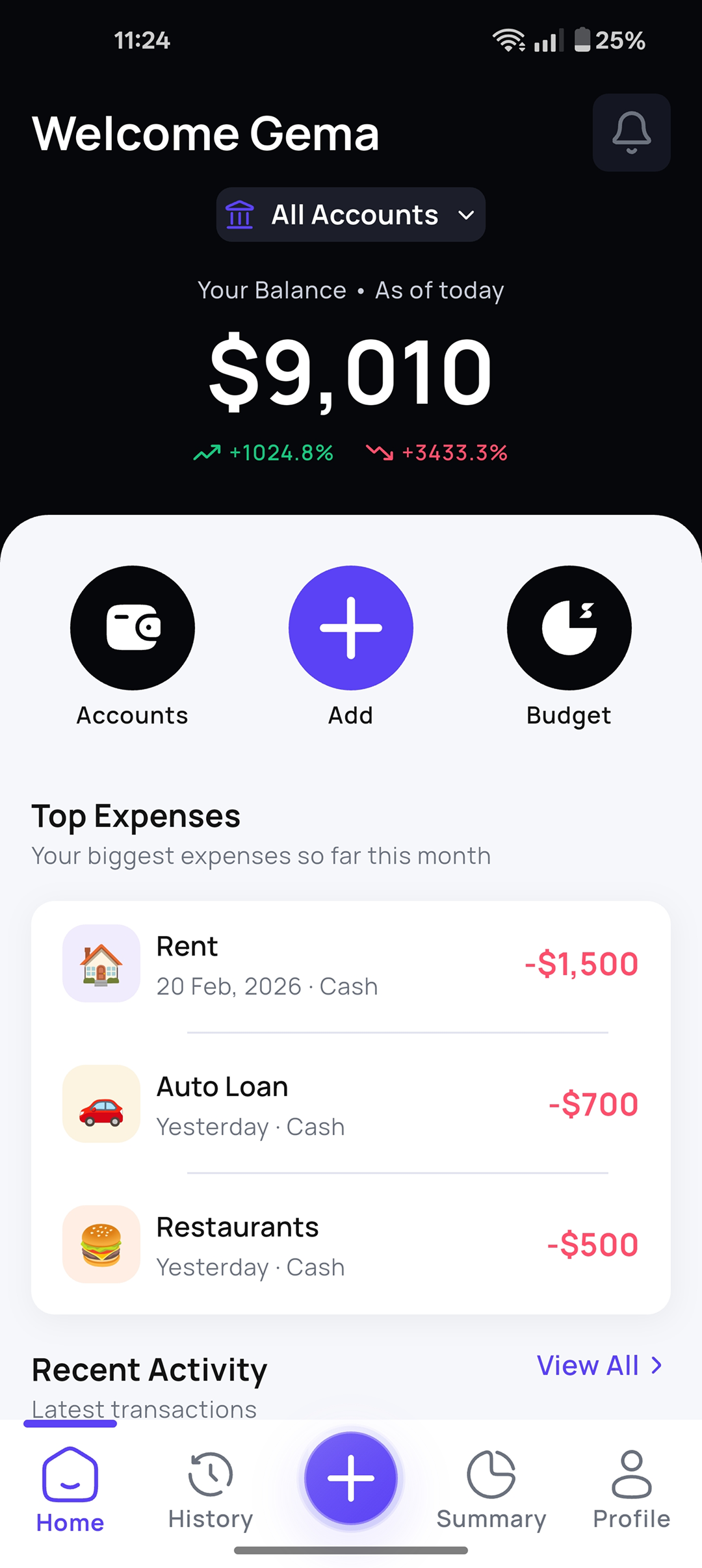702x1568 pixels.
Task: Tap the burger icon next to Restaurants
Action: pos(101,1244)
